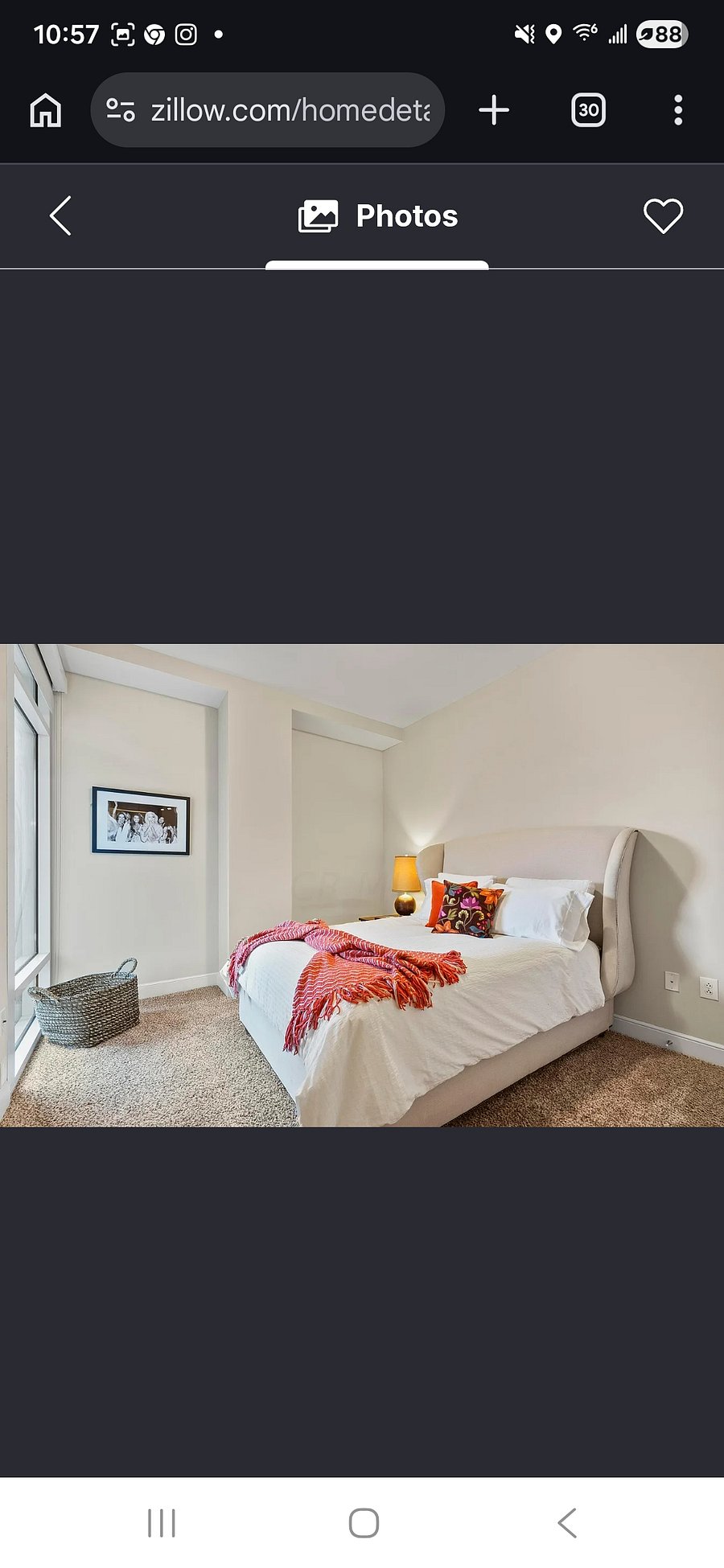This screenshot has width=724, height=1568.
Task: Open Chrome's three-dot overflow menu
Action: pos(678,110)
